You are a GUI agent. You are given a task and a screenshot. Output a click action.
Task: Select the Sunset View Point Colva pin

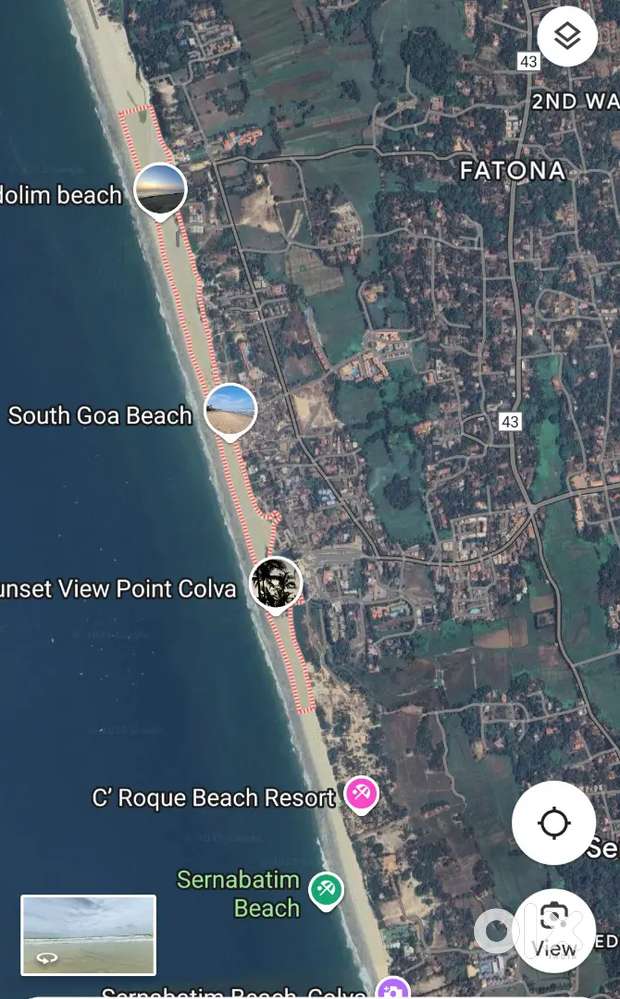pos(276,583)
